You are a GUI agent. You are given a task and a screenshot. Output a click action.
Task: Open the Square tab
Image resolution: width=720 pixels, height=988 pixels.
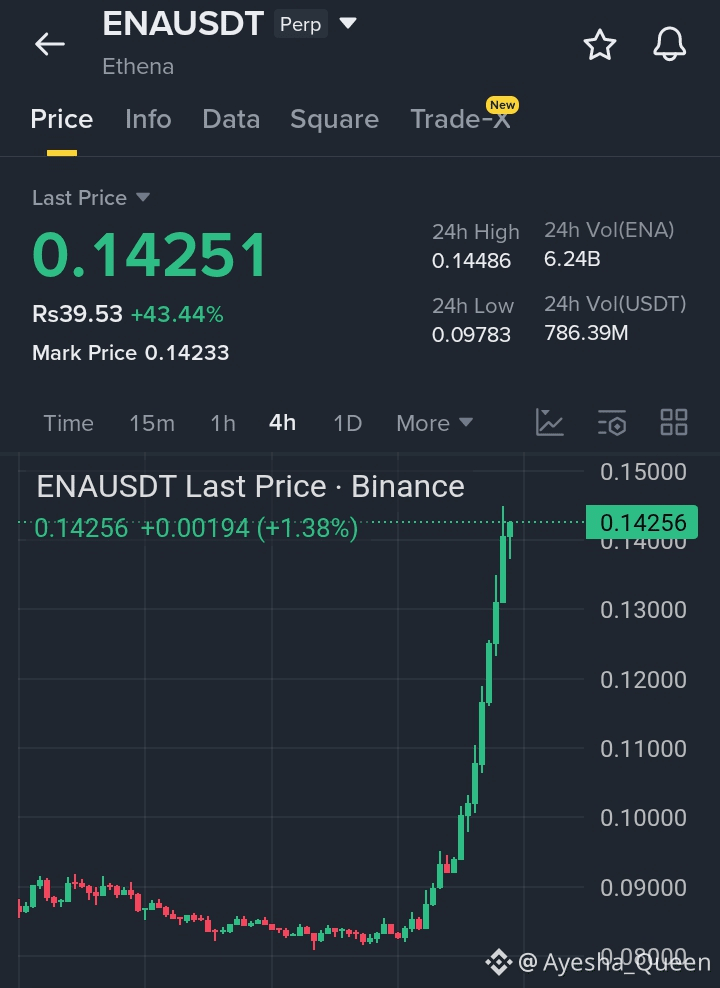334,119
